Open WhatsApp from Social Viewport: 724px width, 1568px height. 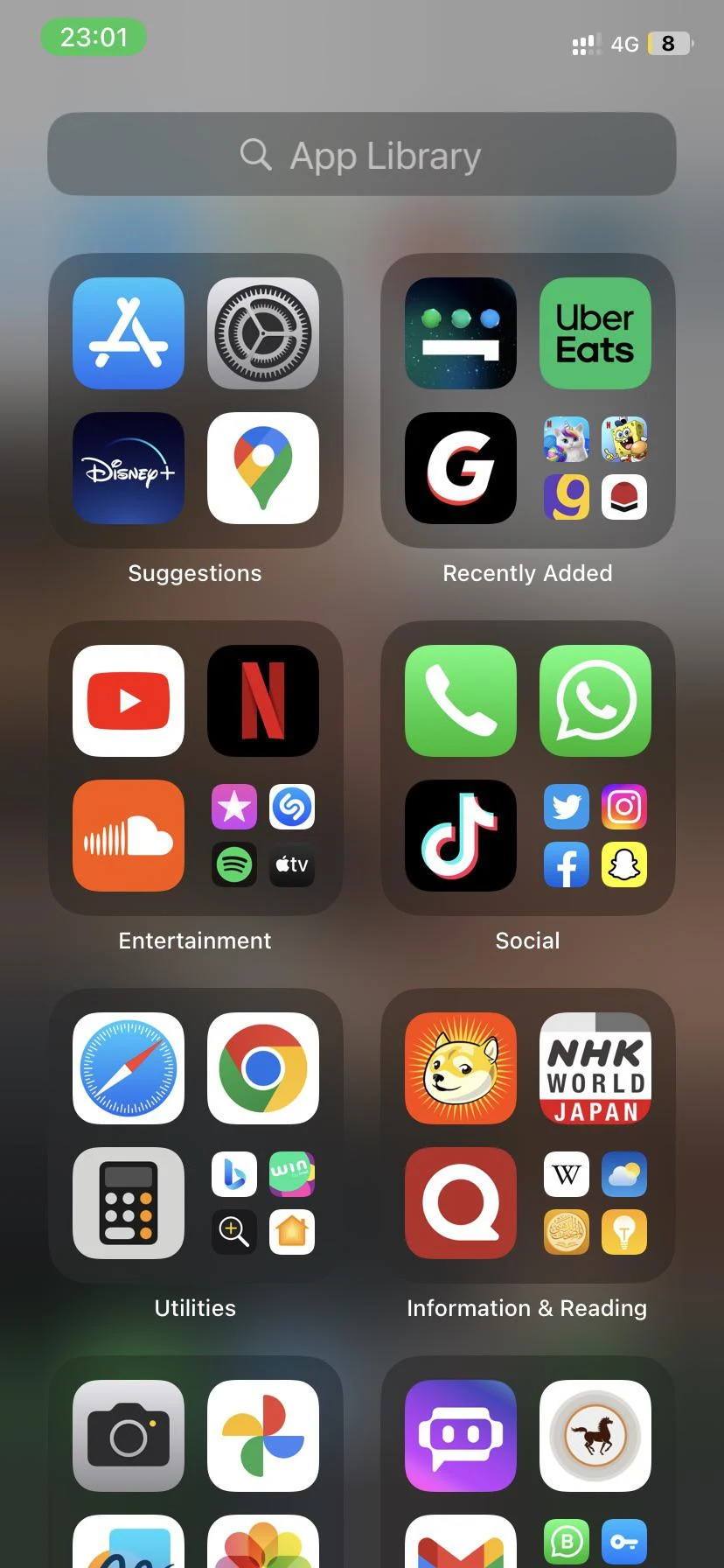click(595, 700)
